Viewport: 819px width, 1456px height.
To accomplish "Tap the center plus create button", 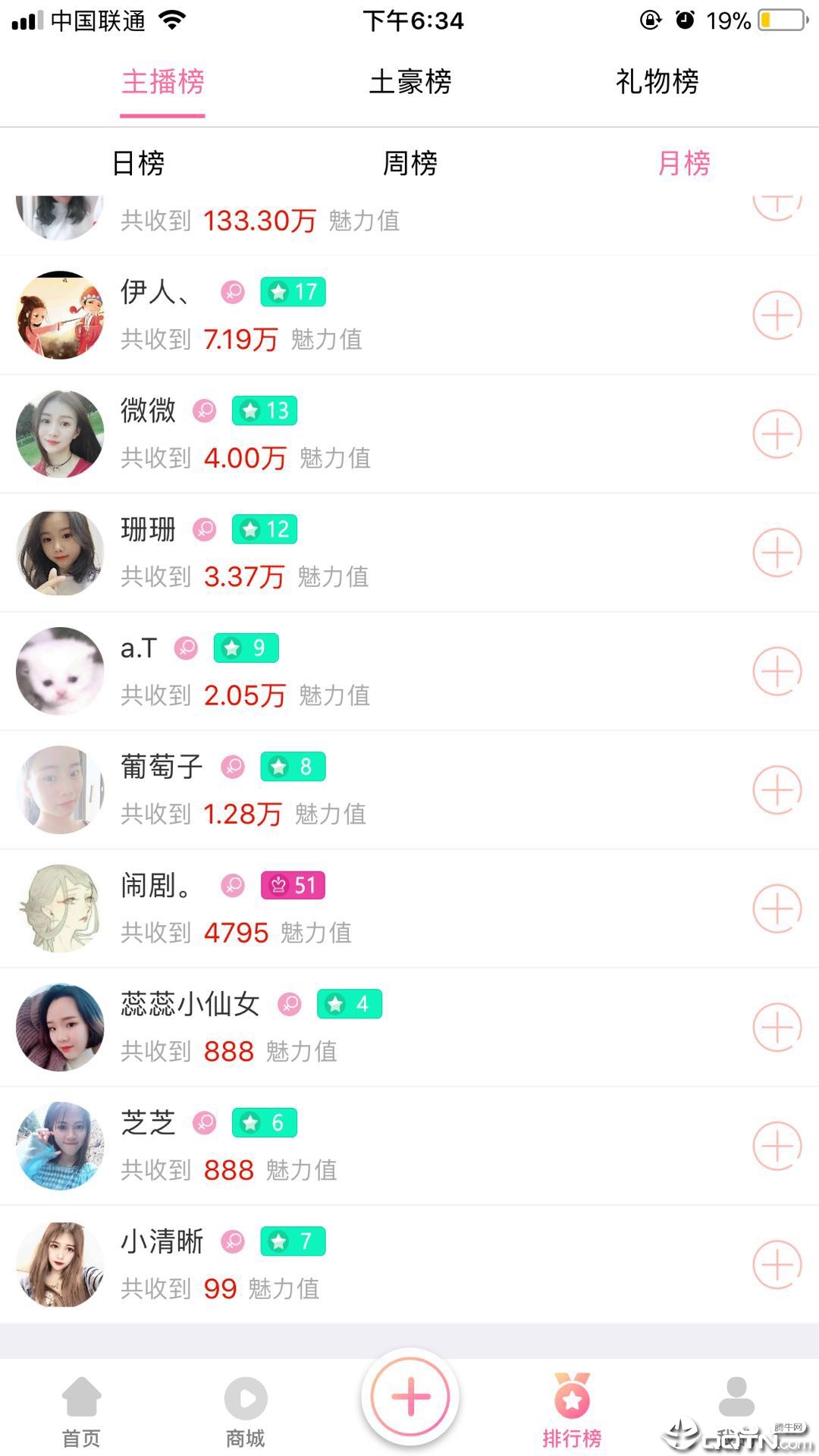I will (410, 1397).
